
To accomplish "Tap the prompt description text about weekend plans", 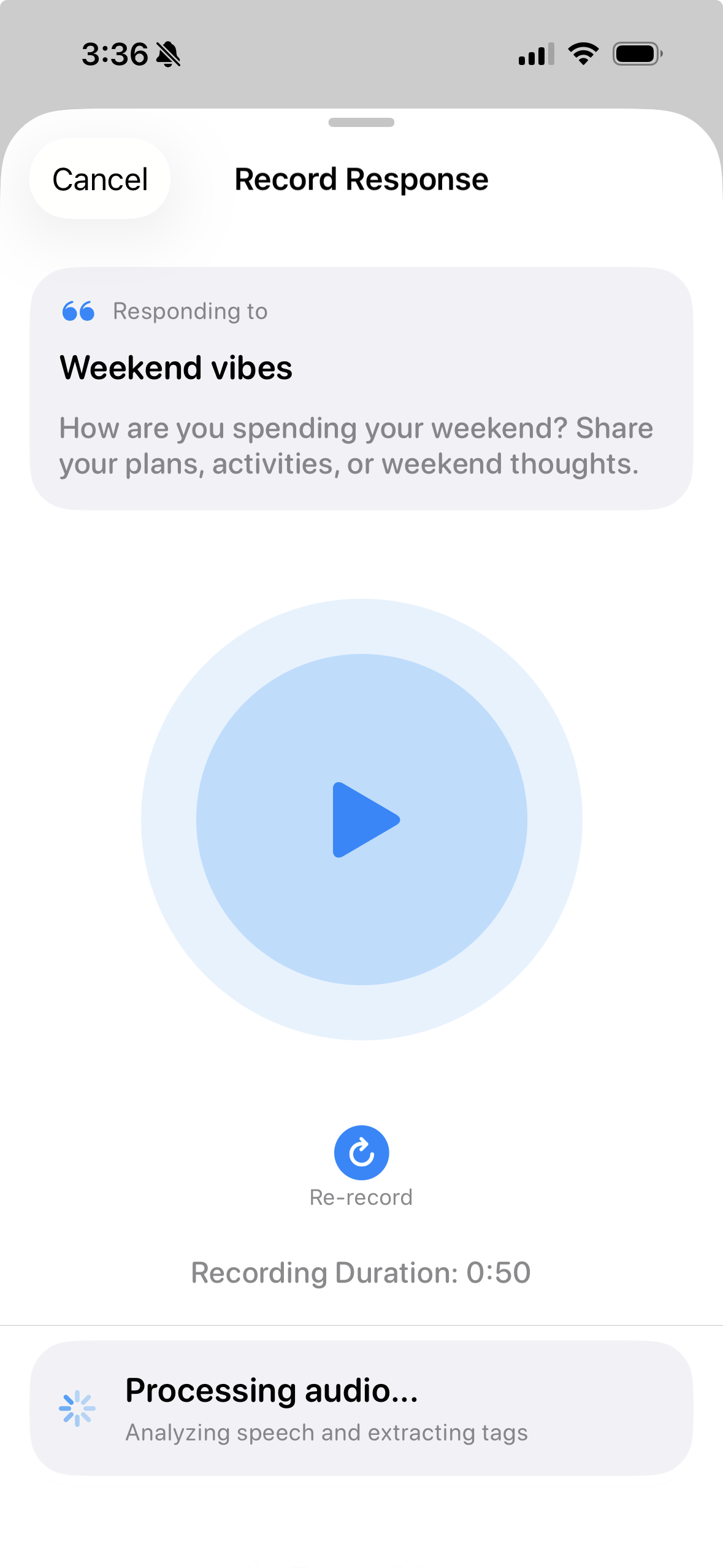I will click(356, 446).
